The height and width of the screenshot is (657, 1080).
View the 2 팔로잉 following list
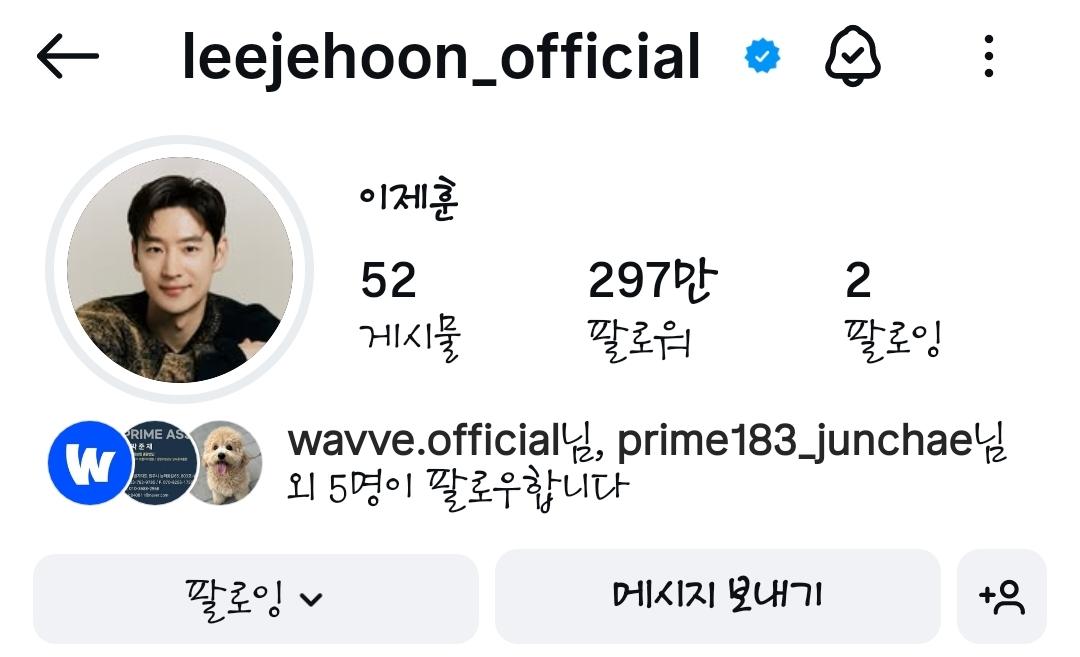(x=893, y=309)
